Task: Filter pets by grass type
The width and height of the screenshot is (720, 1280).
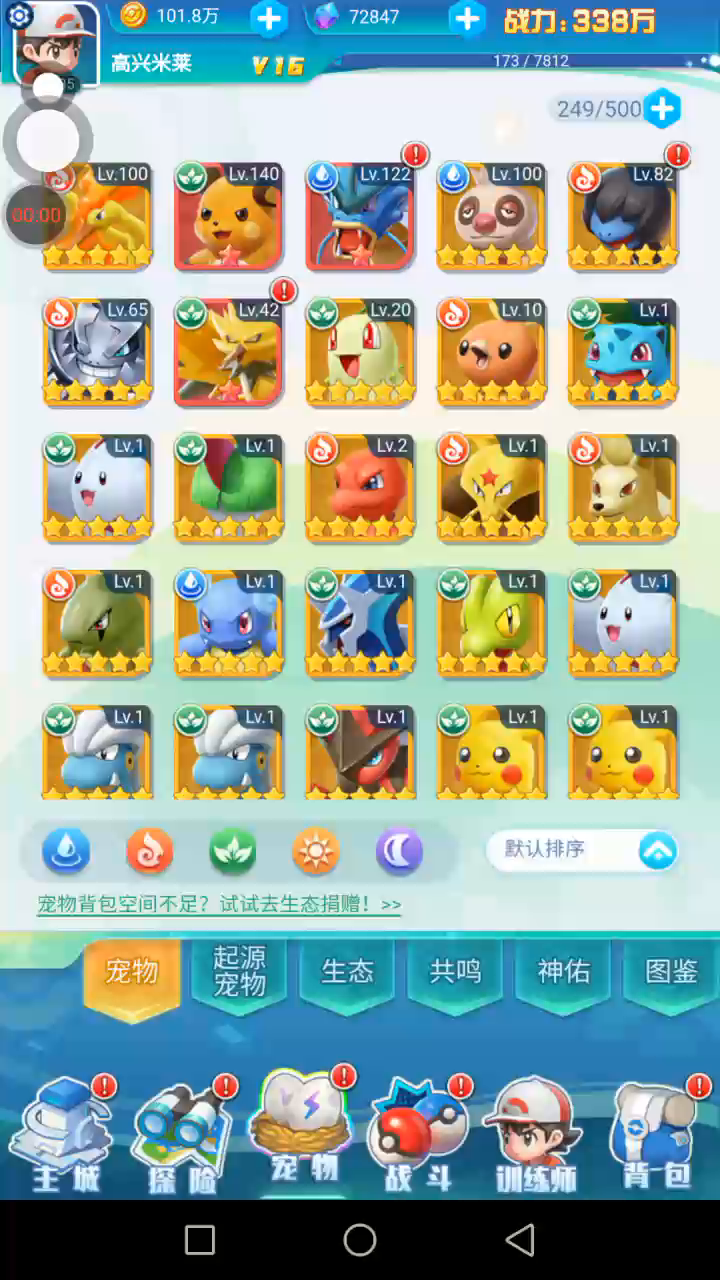Action: 232,852
